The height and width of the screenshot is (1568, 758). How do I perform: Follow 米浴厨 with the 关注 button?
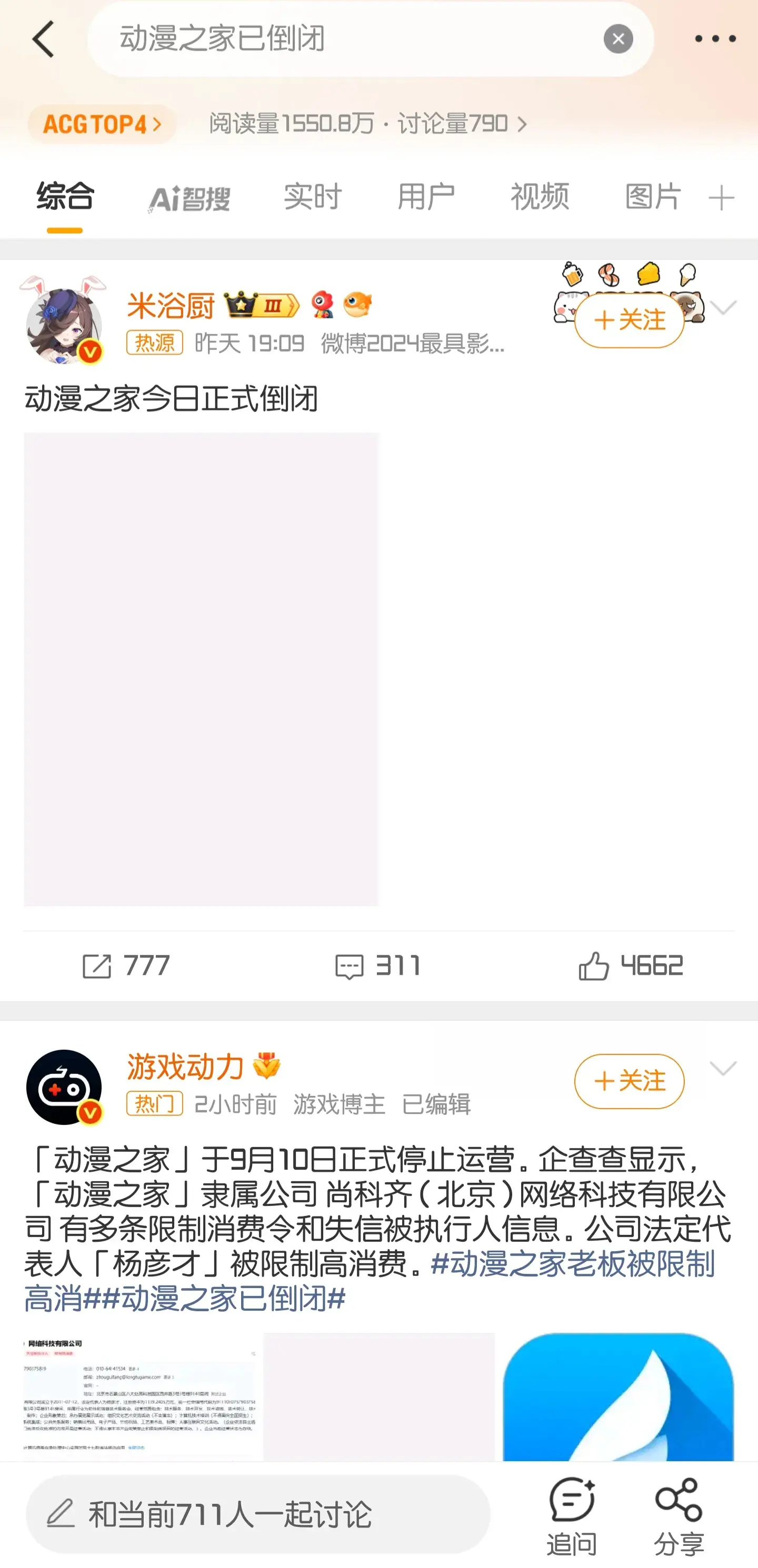(x=629, y=320)
